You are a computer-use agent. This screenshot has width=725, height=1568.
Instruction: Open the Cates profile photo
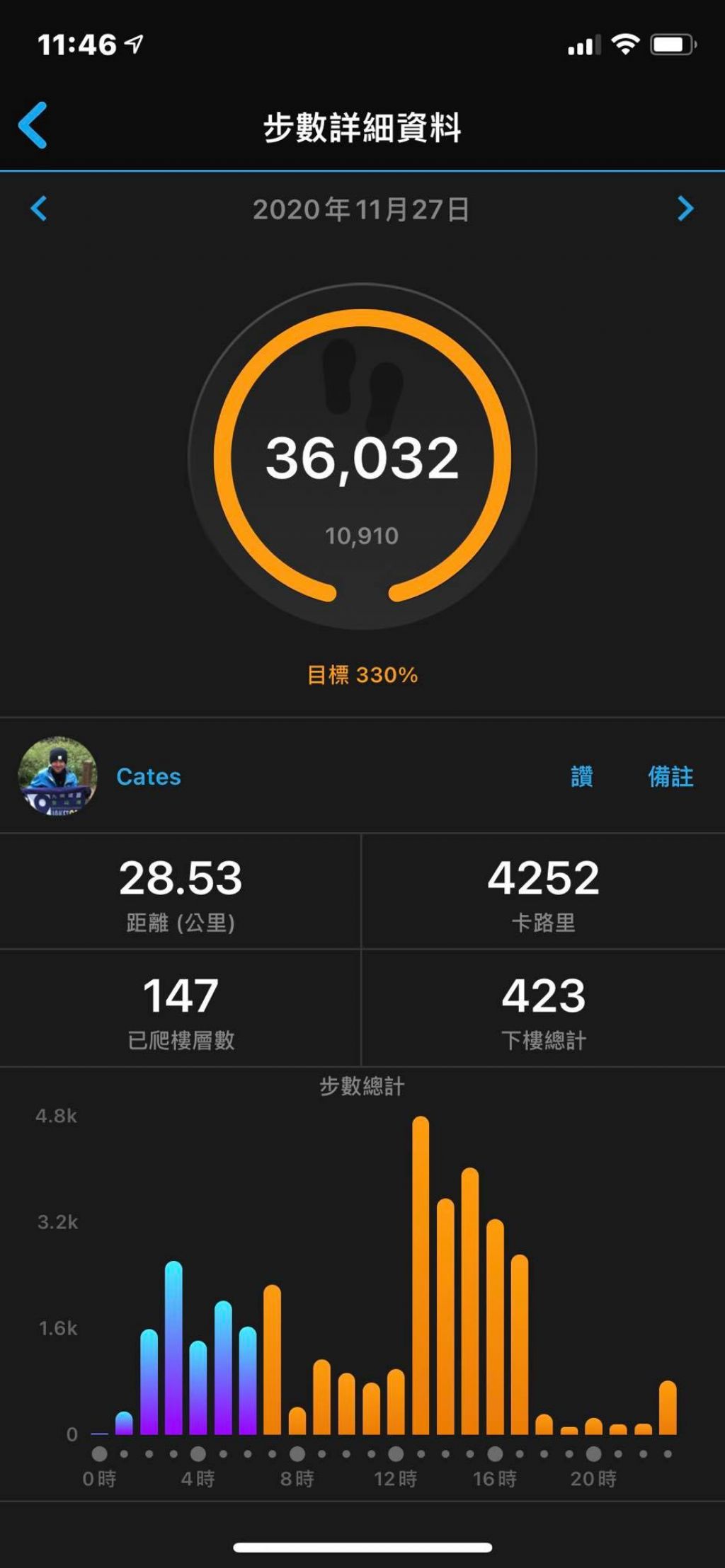tap(57, 776)
